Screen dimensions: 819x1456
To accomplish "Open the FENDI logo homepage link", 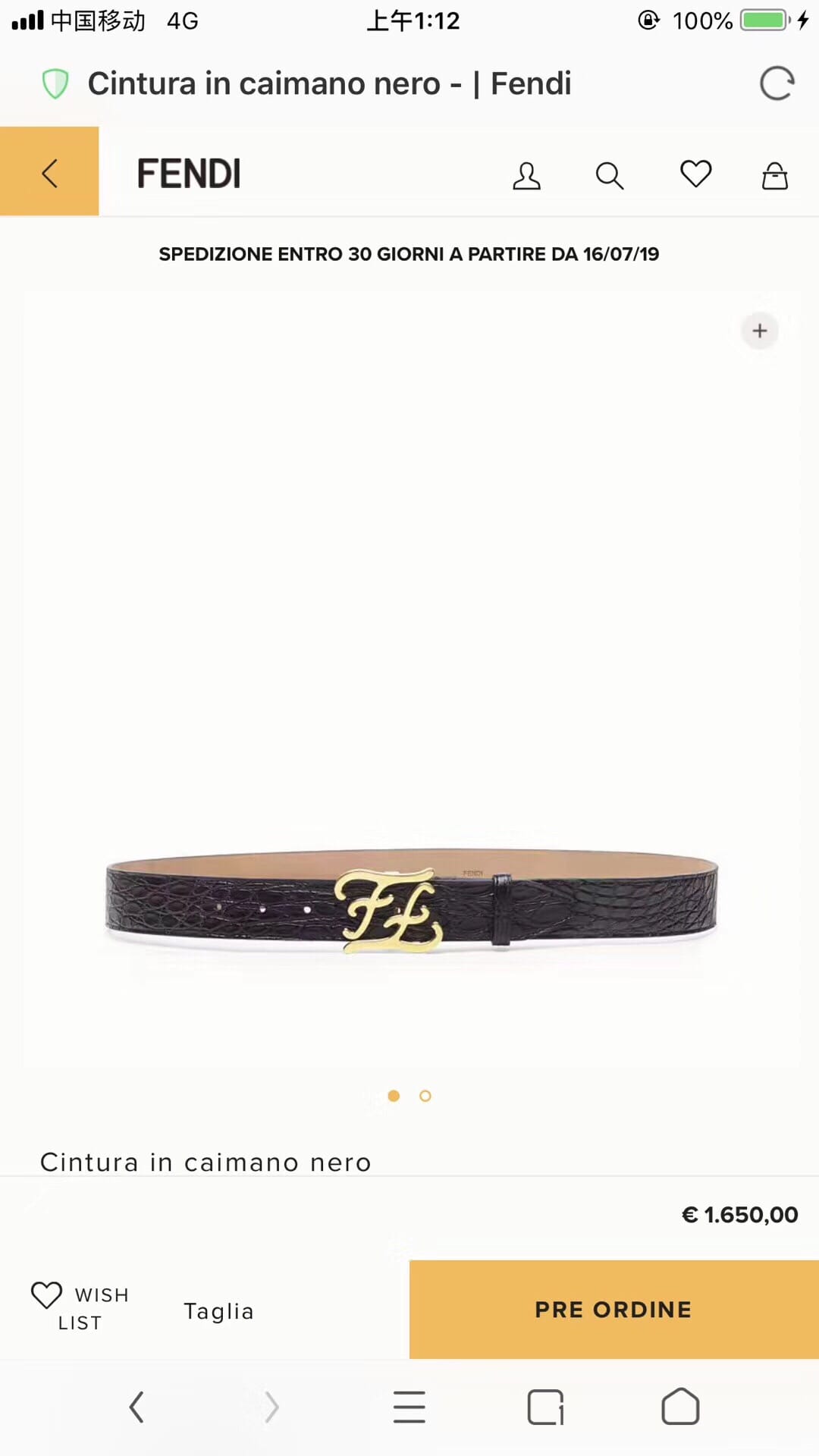I will (189, 174).
